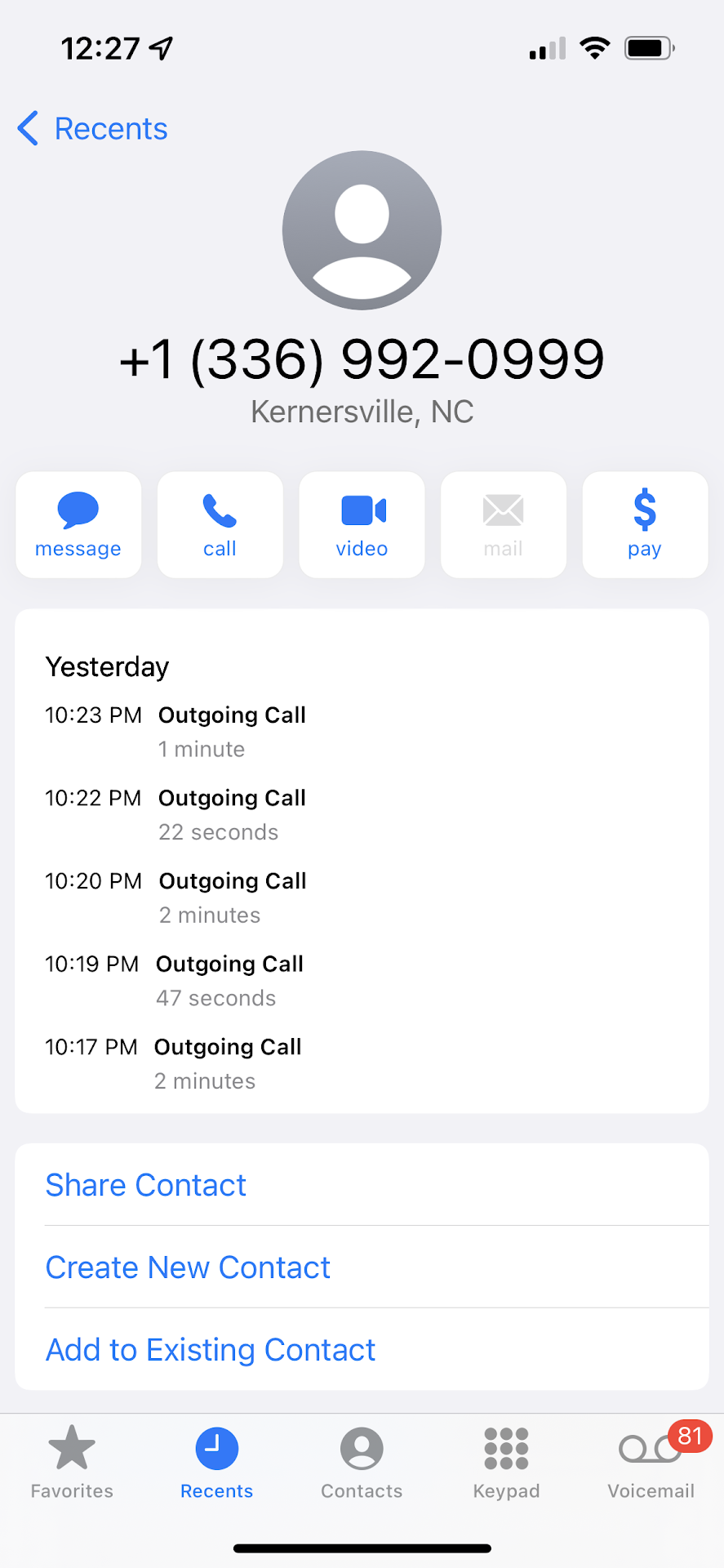Switch to the Keypad tab

[x=506, y=1462]
